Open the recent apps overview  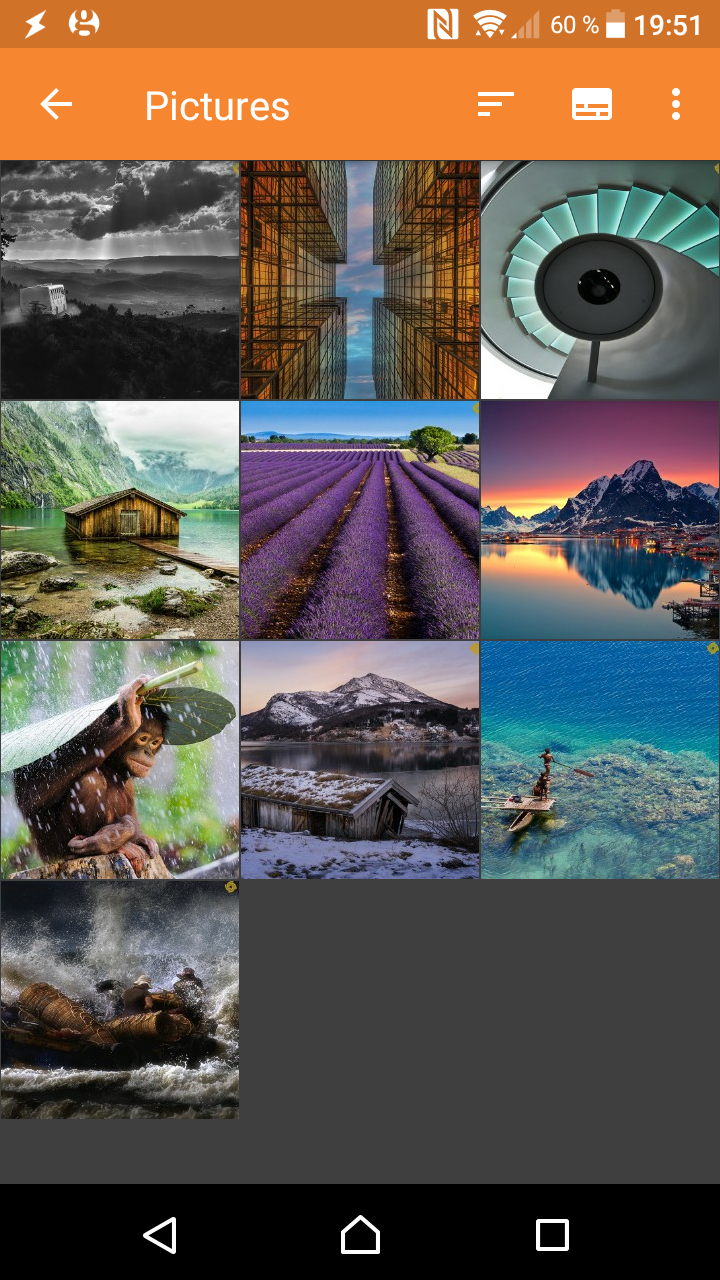pyautogui.click(x=552, y=1235)
